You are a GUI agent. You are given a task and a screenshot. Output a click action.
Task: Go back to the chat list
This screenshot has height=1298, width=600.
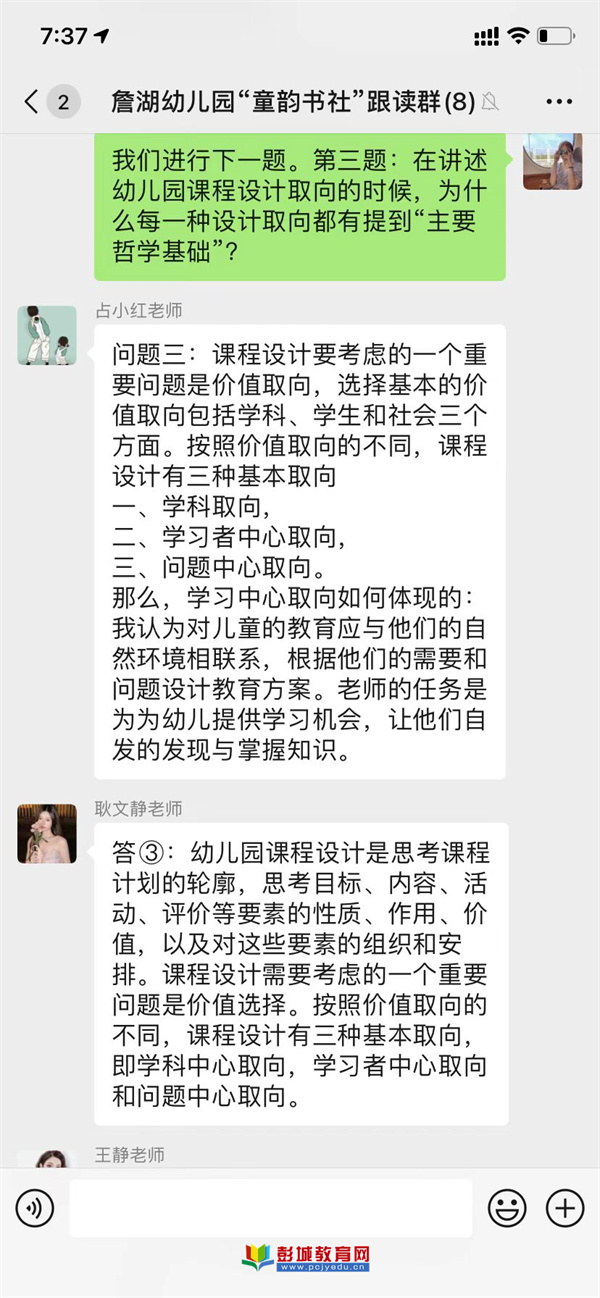33,101
